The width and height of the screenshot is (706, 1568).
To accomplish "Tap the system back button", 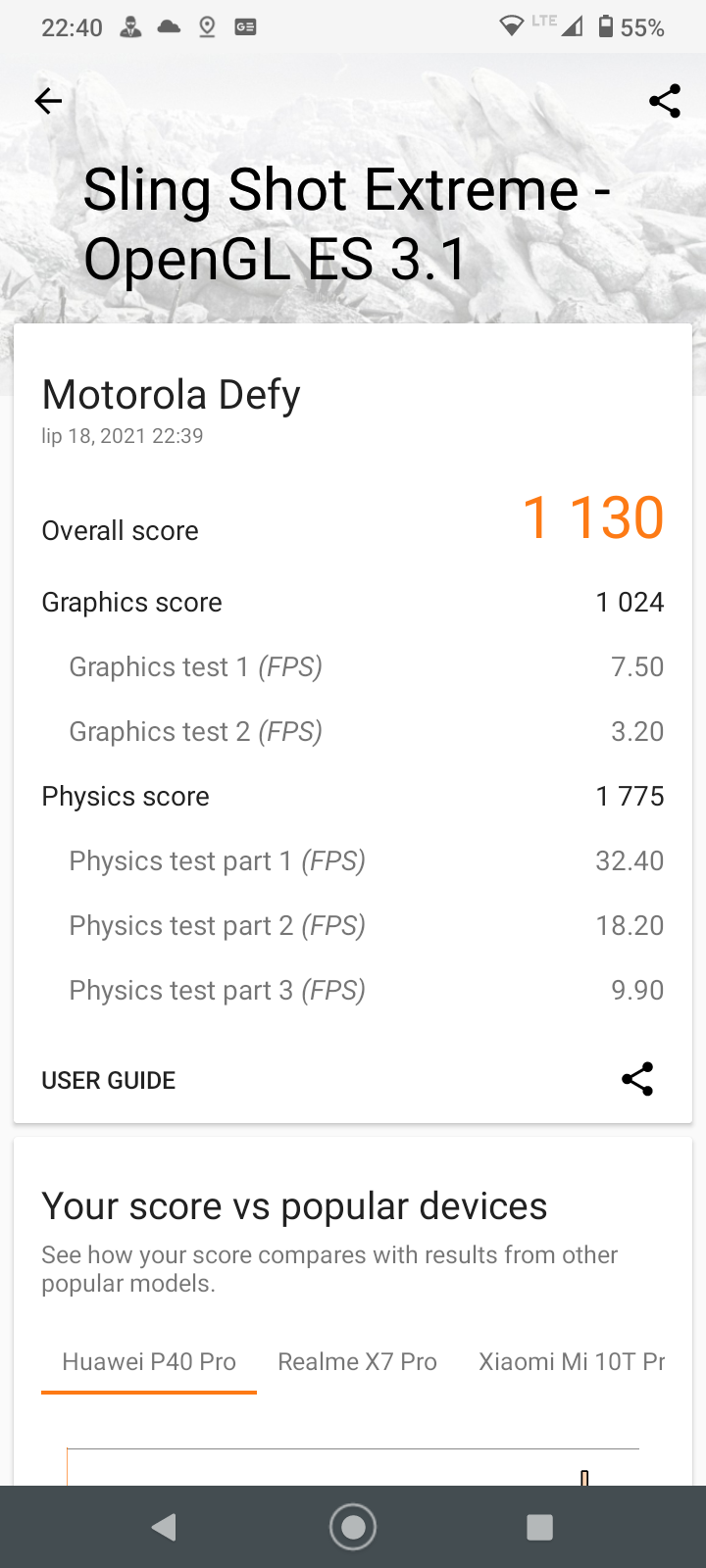I will [x=164, y=1527].
